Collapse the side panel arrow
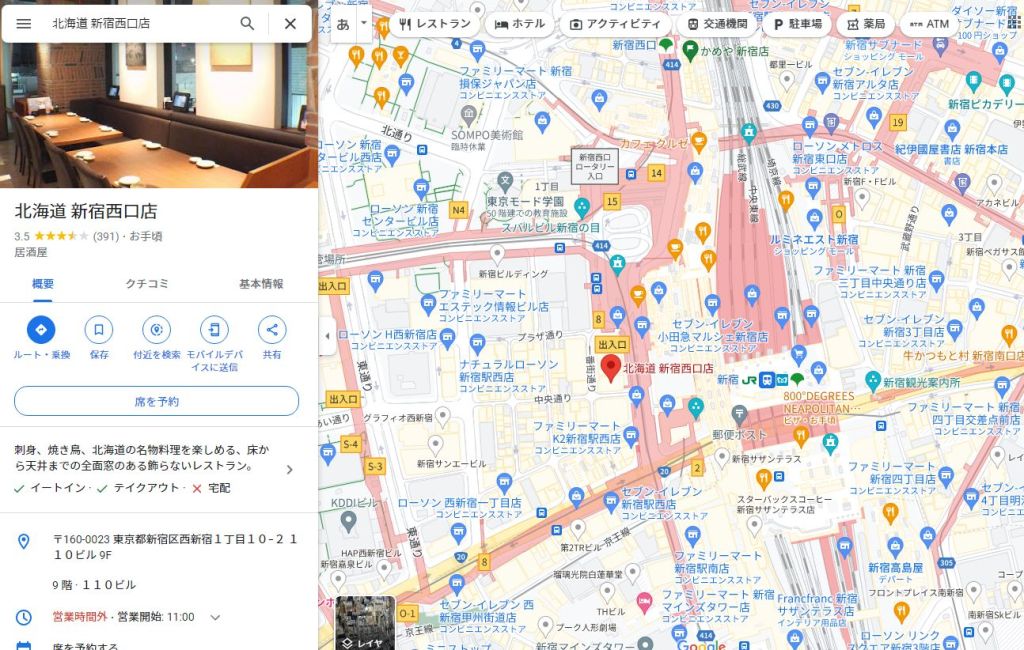The height and width of the screenshot is (650, 1024). 327,336
